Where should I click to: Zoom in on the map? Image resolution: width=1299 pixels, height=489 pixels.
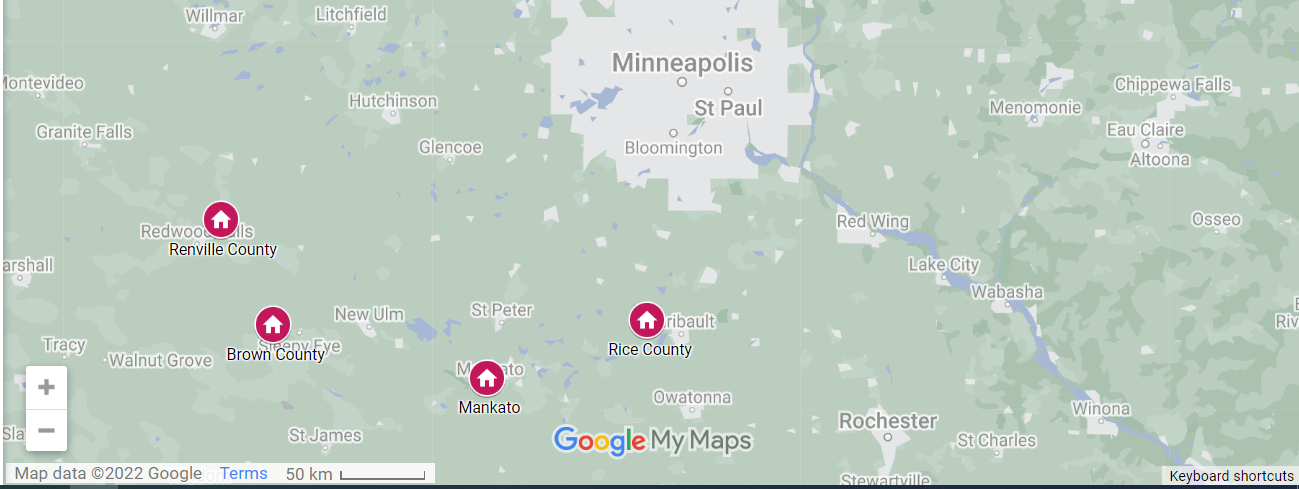coord(46,387)
